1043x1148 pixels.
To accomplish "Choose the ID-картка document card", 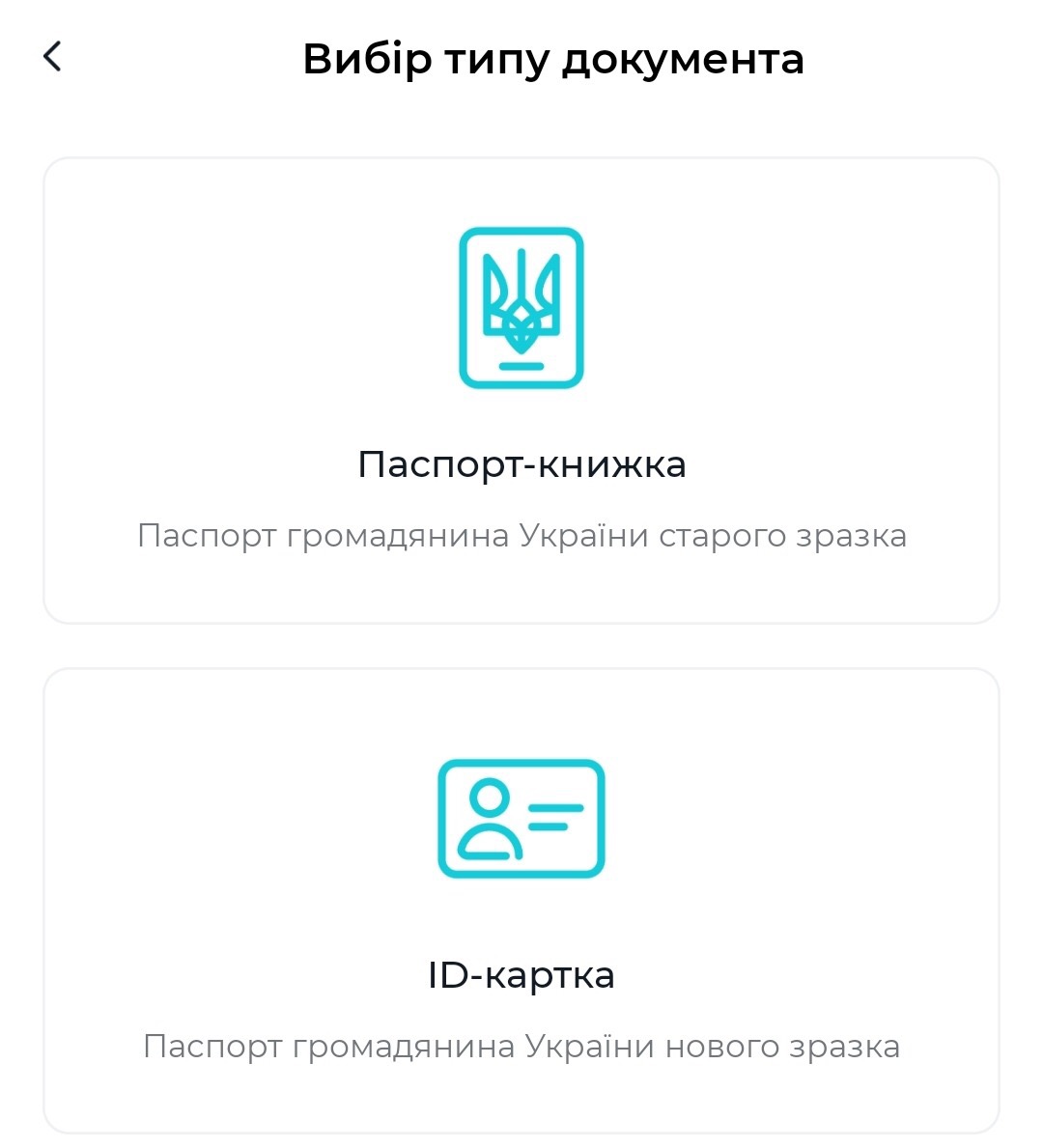I will tap(521, 900).
